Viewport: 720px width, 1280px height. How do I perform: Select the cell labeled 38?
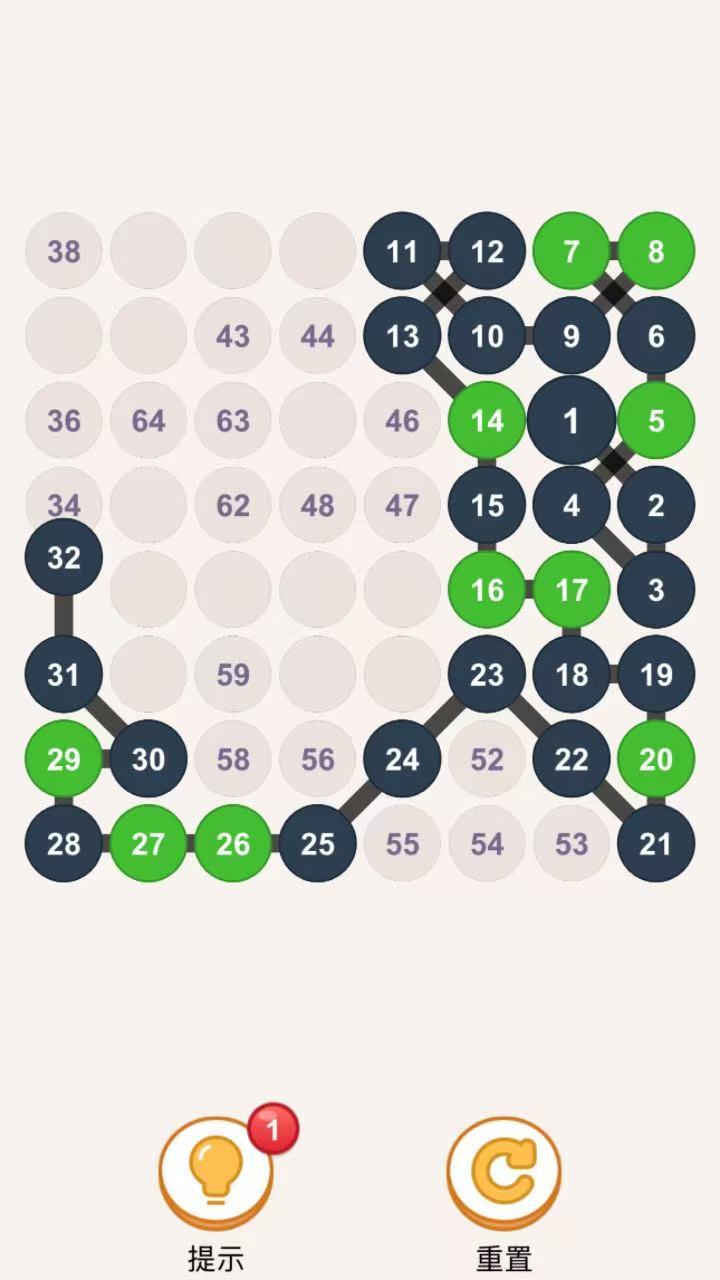click(64, 251)
